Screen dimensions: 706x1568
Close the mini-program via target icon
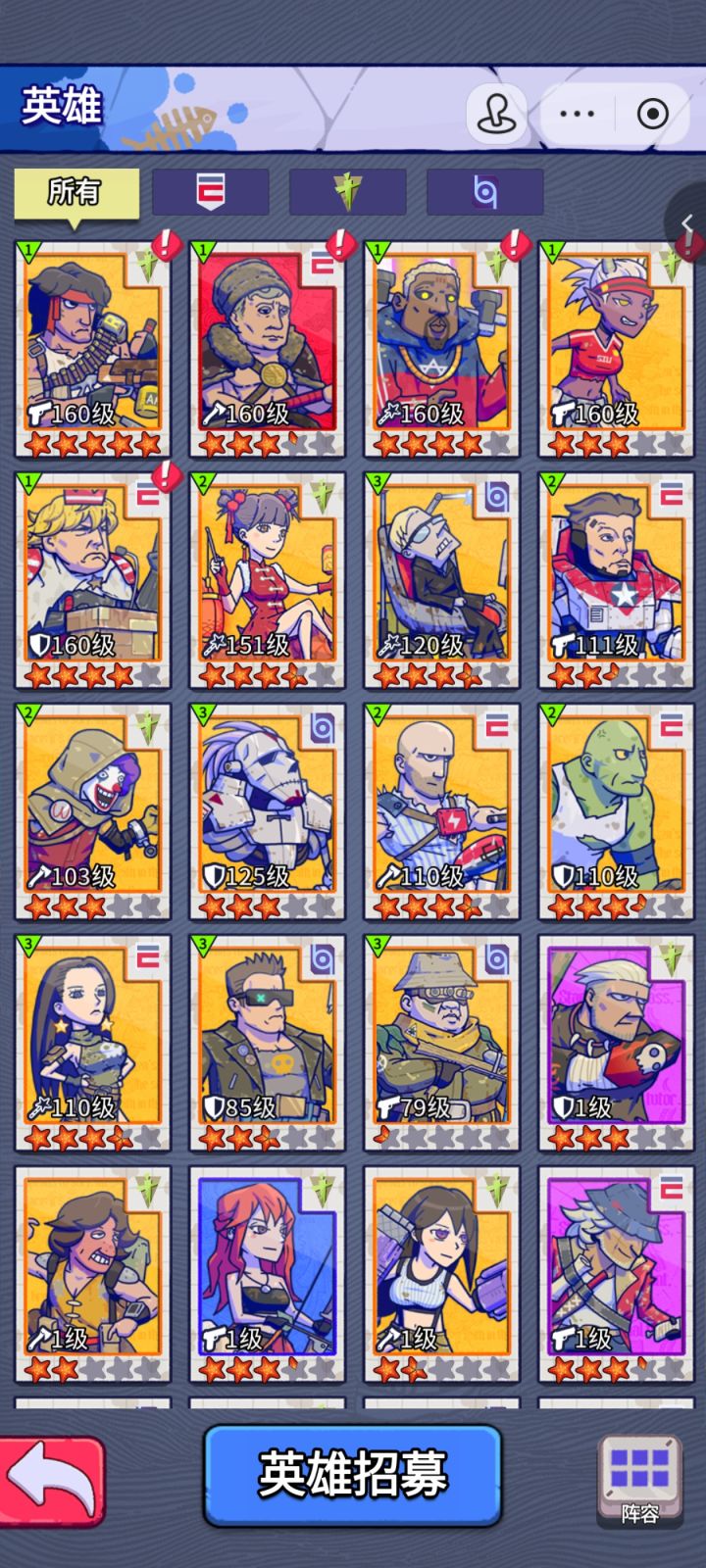[652, 115]
